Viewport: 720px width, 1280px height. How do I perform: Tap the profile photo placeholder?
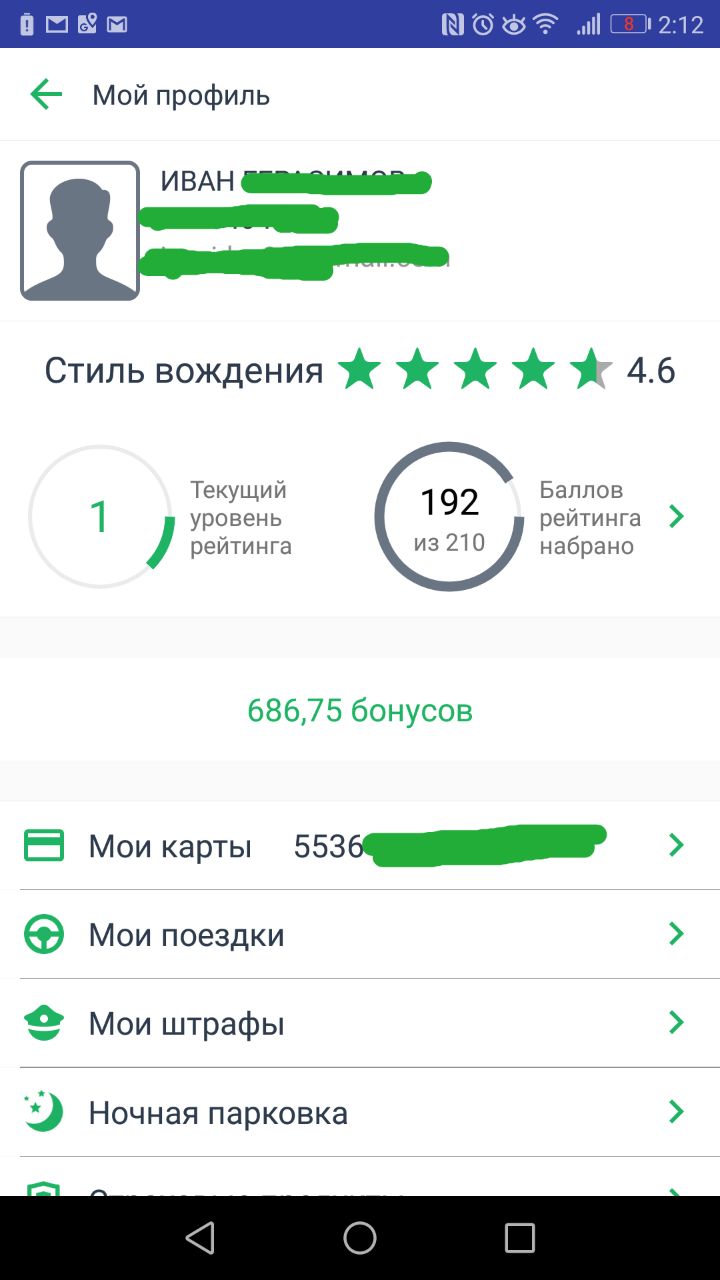pyautogui.click(x=80, y=231)
